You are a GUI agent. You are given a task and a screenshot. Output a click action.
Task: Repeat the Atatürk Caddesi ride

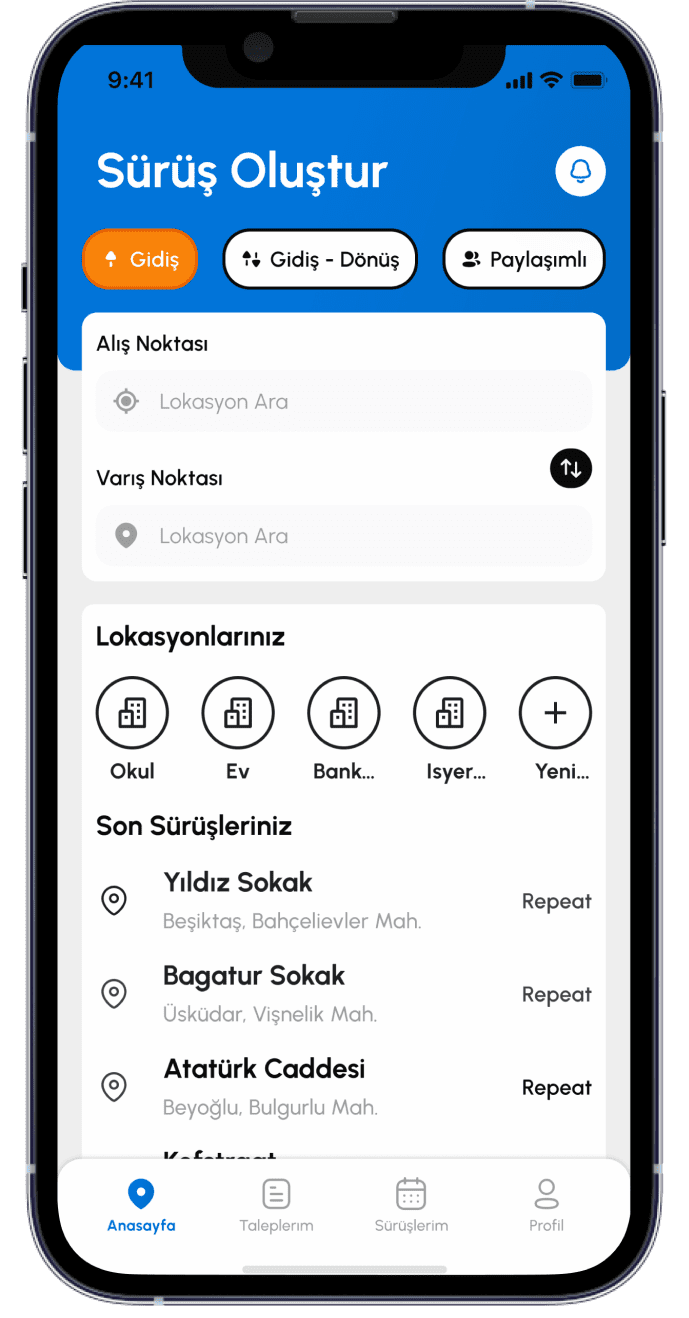pos(556,1088)
